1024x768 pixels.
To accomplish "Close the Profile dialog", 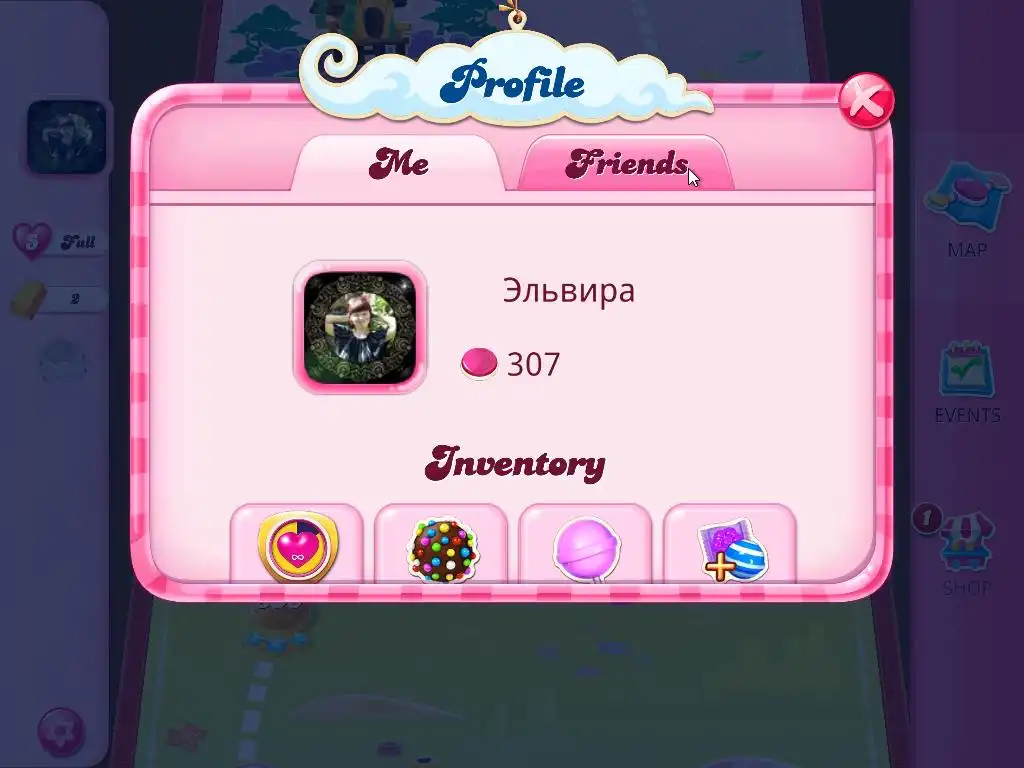I will point(865,101).
